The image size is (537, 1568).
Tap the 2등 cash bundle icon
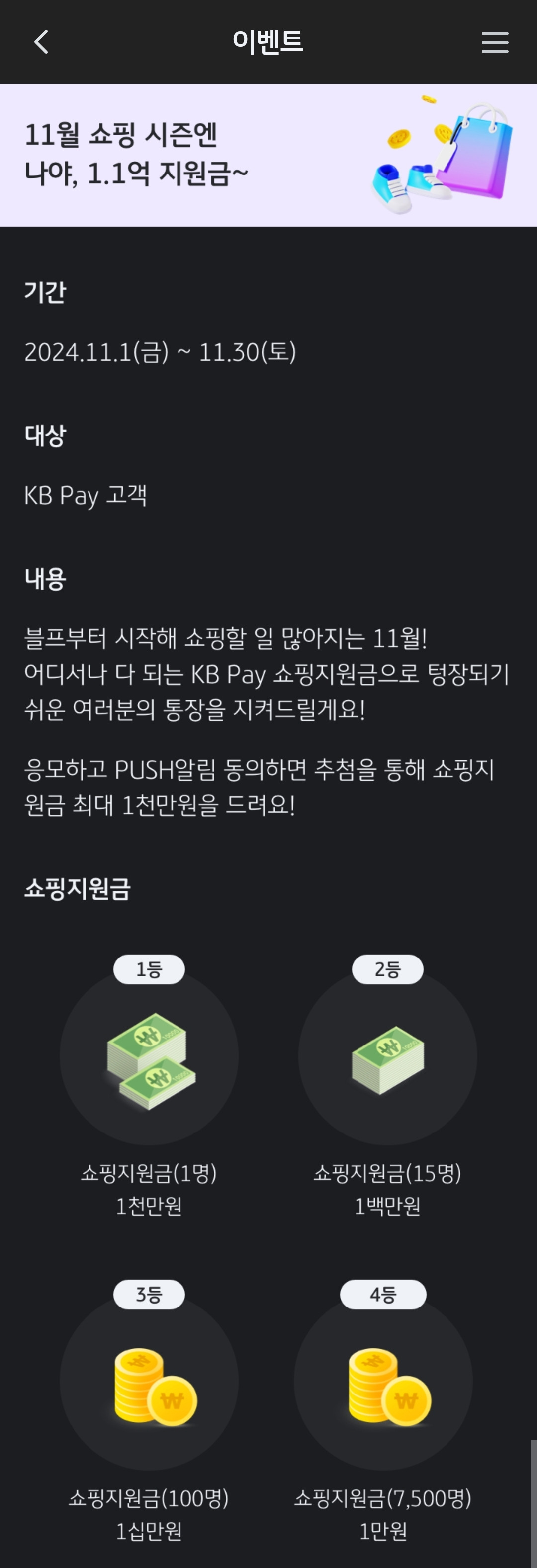pos(388,1059)
